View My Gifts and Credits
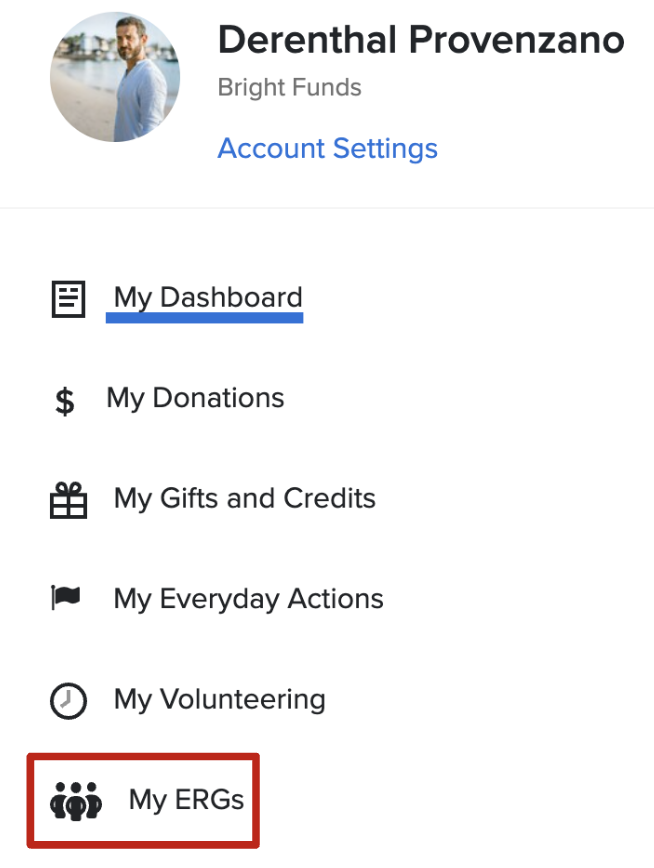Screen dimensions: 654x868 click(x=244, y=498)
